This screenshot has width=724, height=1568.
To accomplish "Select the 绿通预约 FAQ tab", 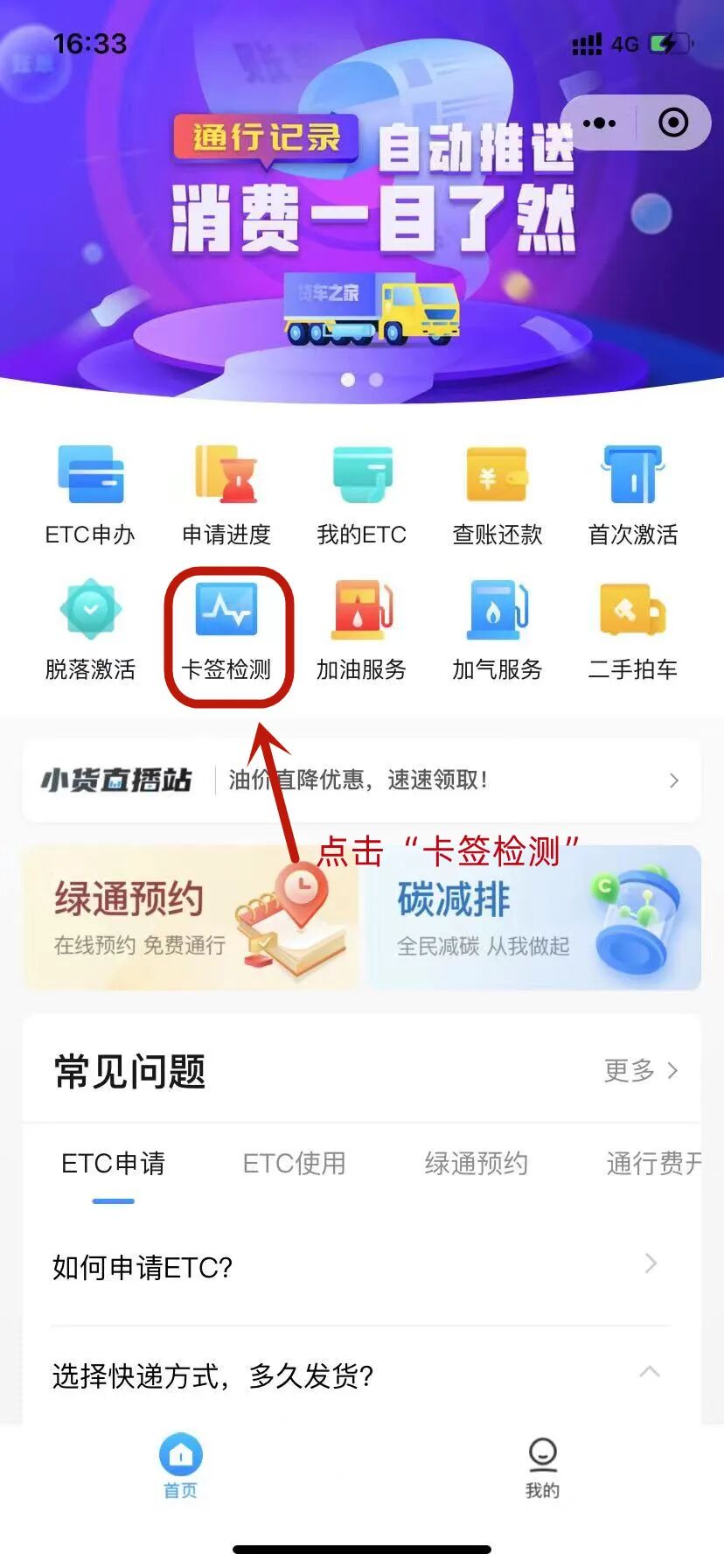I will (477, 1164).
